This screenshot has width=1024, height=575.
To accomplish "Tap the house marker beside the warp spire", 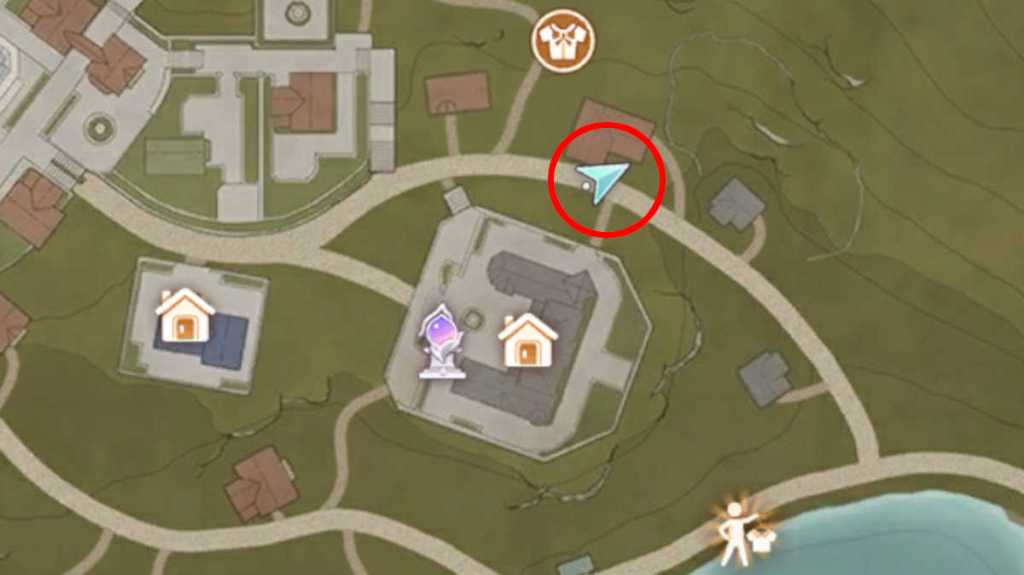I will tap(527, 340).
